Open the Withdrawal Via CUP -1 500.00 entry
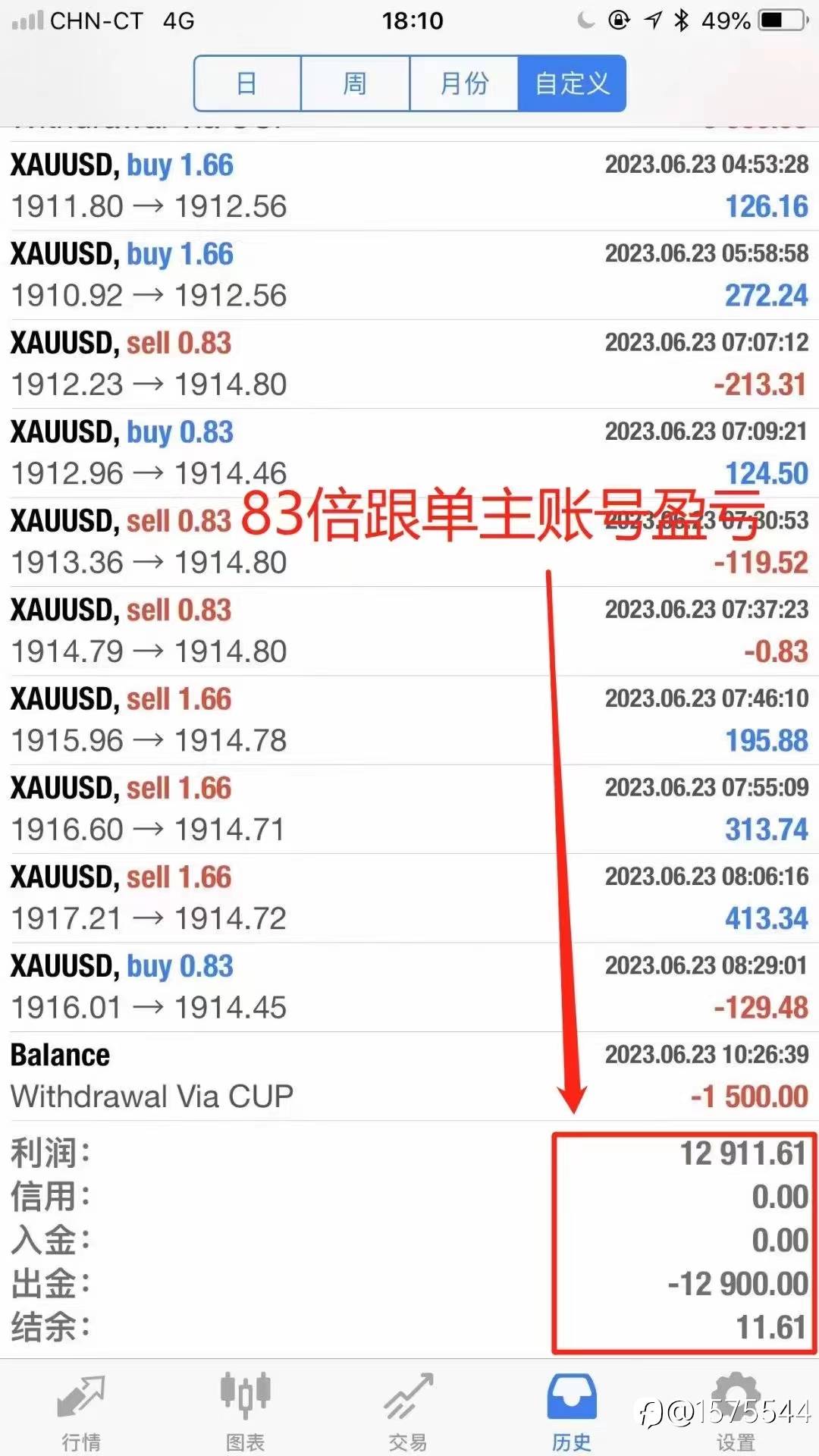This screenshot has width=819, height=1456. 409,1076
